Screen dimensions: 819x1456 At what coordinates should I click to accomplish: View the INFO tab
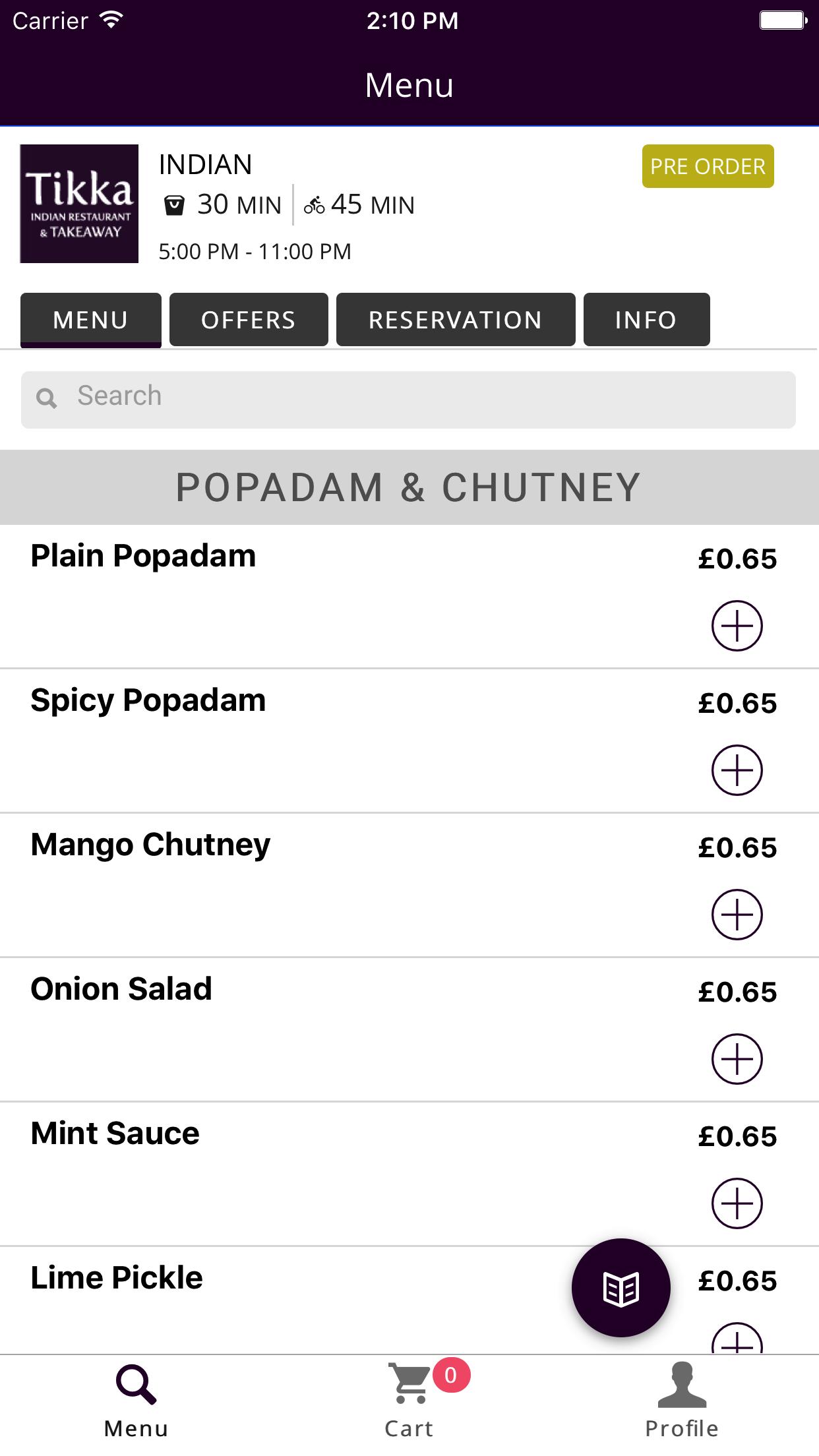click(x=646, y=320)
